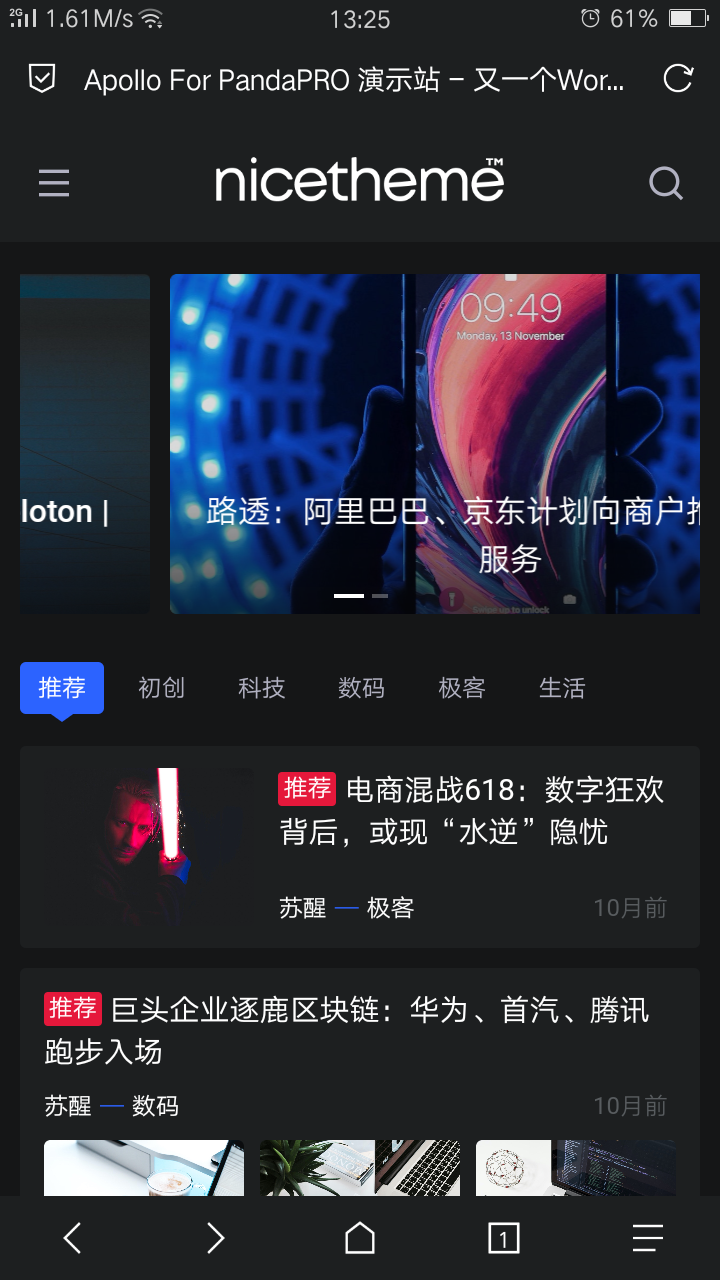Go back using the browser back arrow
The width and height of the screenshot is (720, 1280).
(71, 1237)
